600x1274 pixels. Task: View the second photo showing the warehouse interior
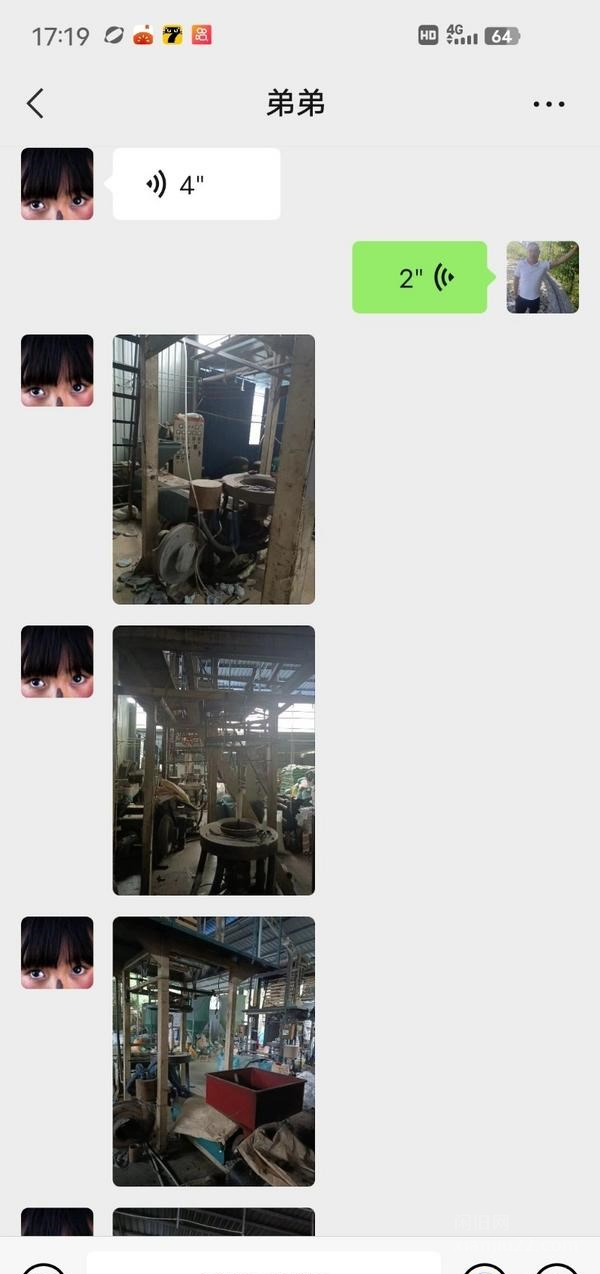[213, 760]
